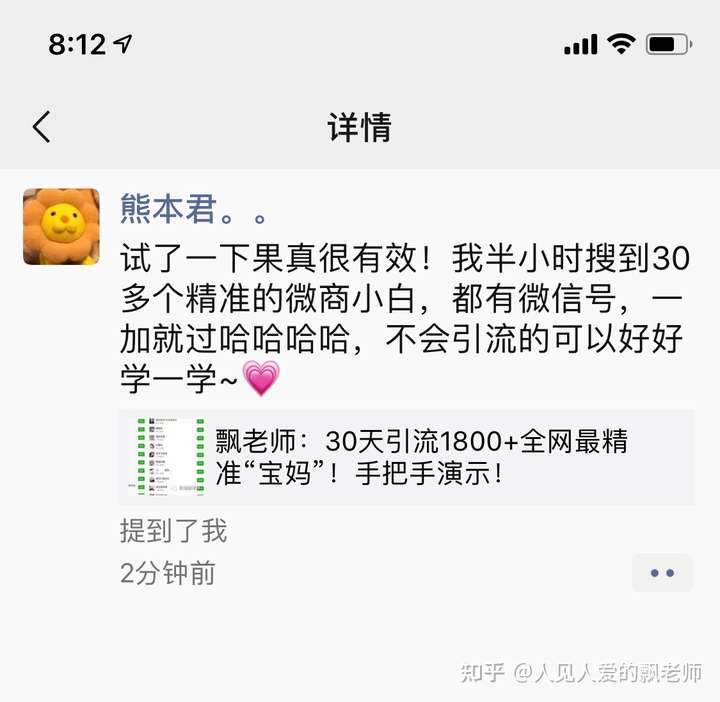Go back from the 详情 page
This screenshot has width=720, height=702.
coord(41,128)
